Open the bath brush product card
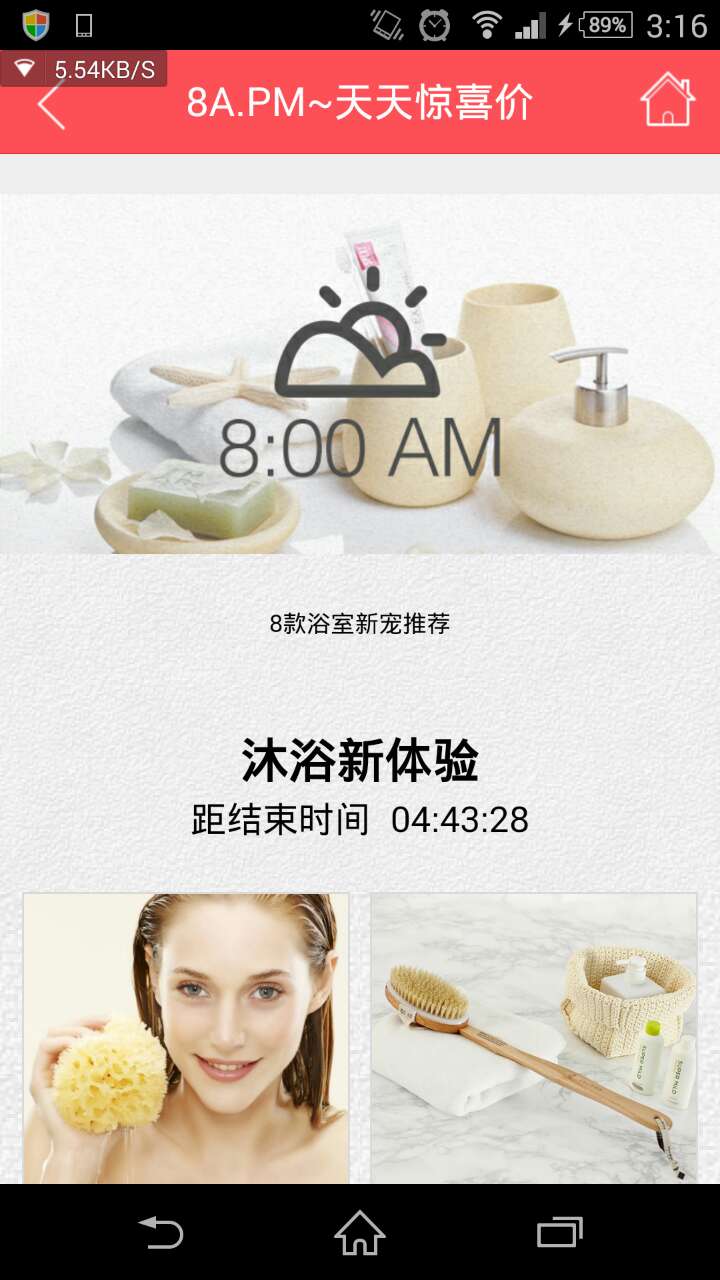720x1280 pixels. tap(534, 1038)
